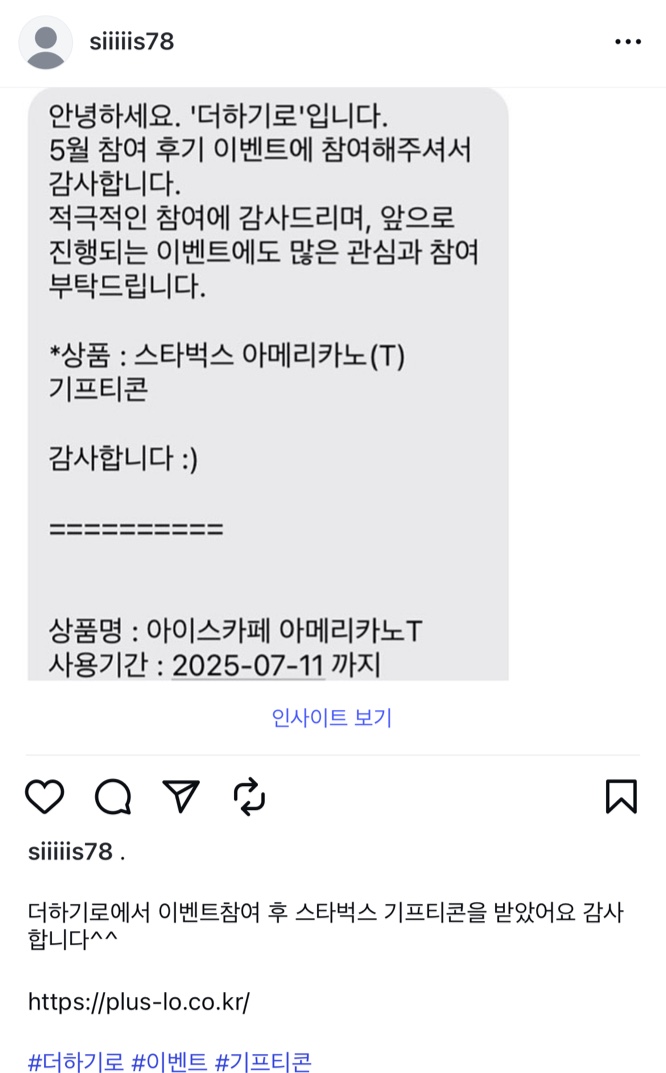This screenshot has width=666, height=1073.
Task: Save the post with the bookmark icon
Action: (x=621, y=796)
